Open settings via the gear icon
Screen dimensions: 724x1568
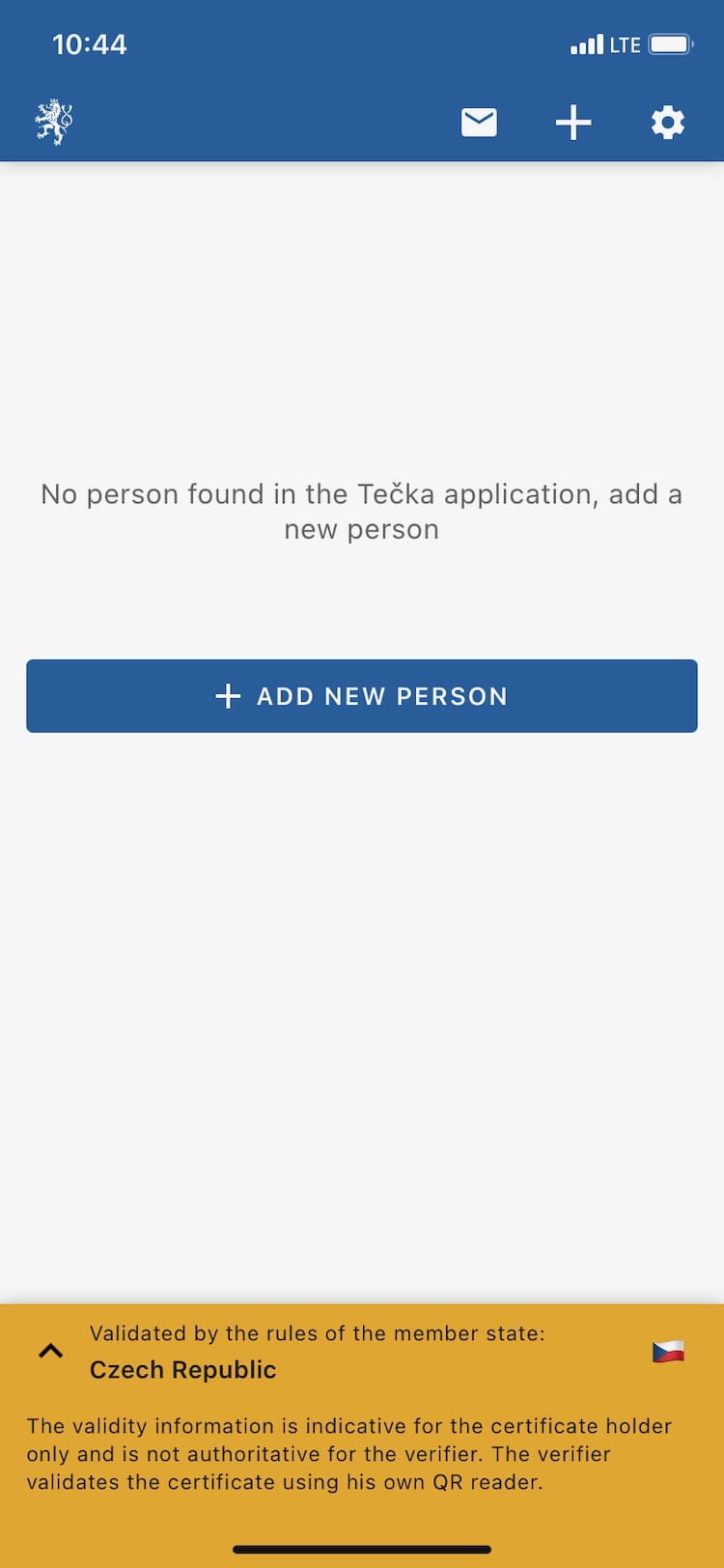[668, 123]
